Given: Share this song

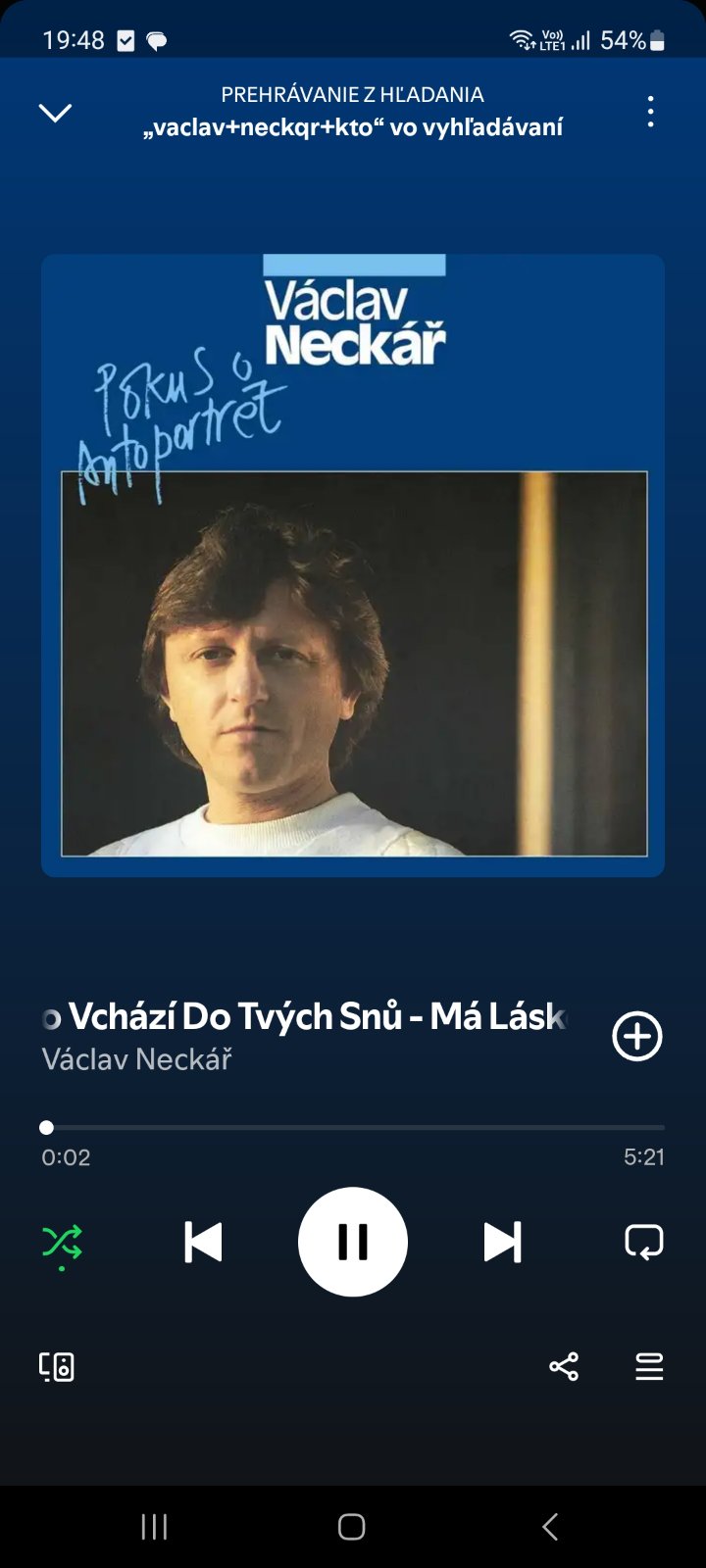Looking at the screenshot, I should (x=564, y=1366).
